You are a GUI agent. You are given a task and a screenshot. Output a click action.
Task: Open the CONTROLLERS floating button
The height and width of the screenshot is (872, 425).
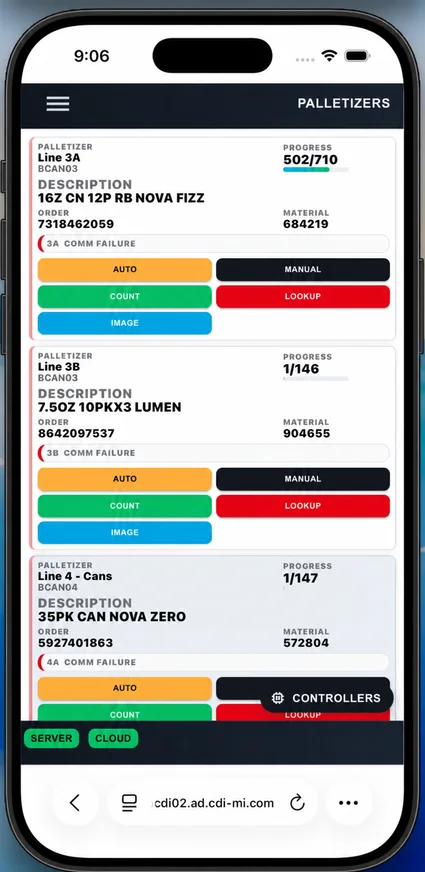327,698
